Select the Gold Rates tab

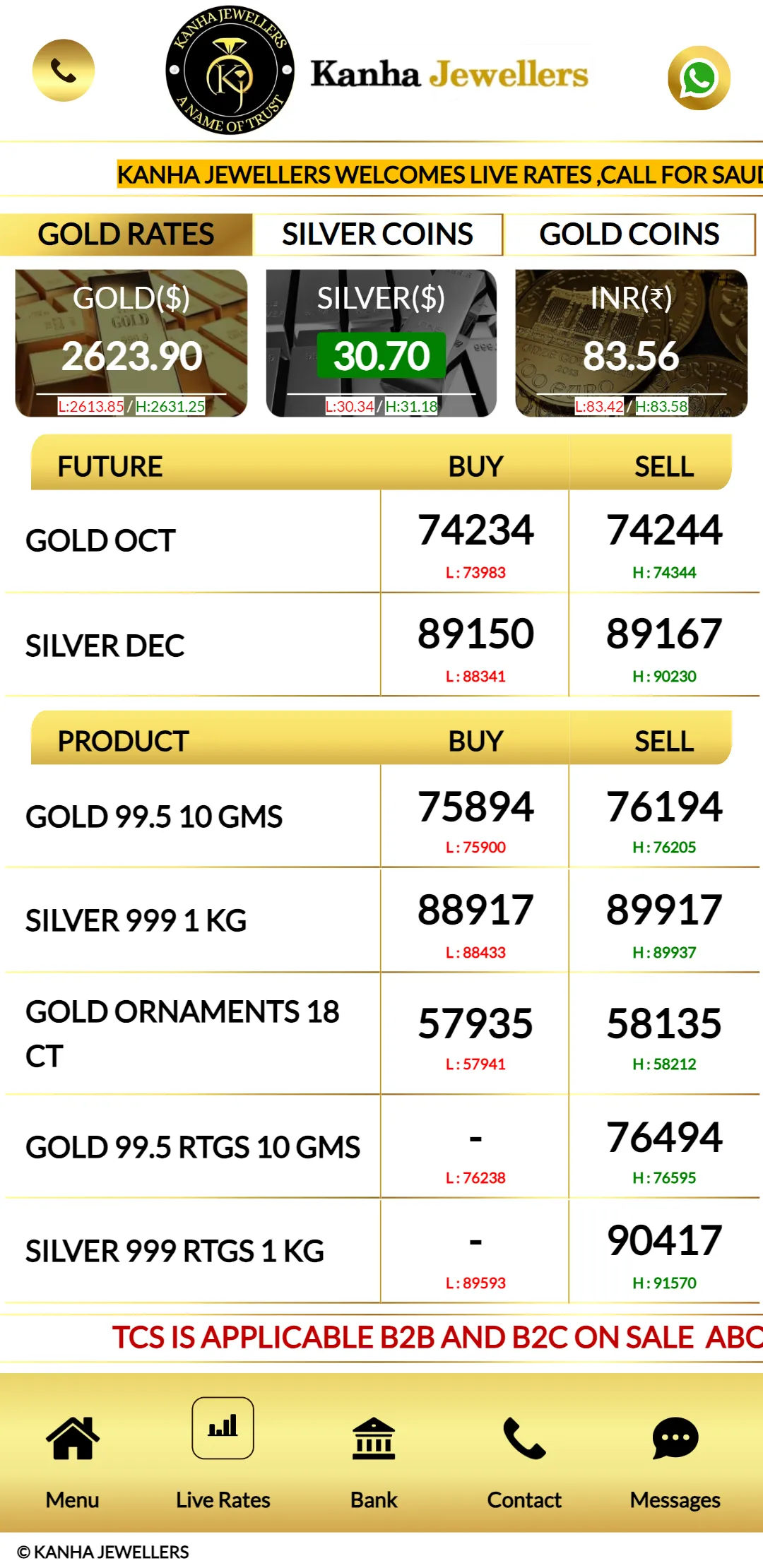pos(126,234)
